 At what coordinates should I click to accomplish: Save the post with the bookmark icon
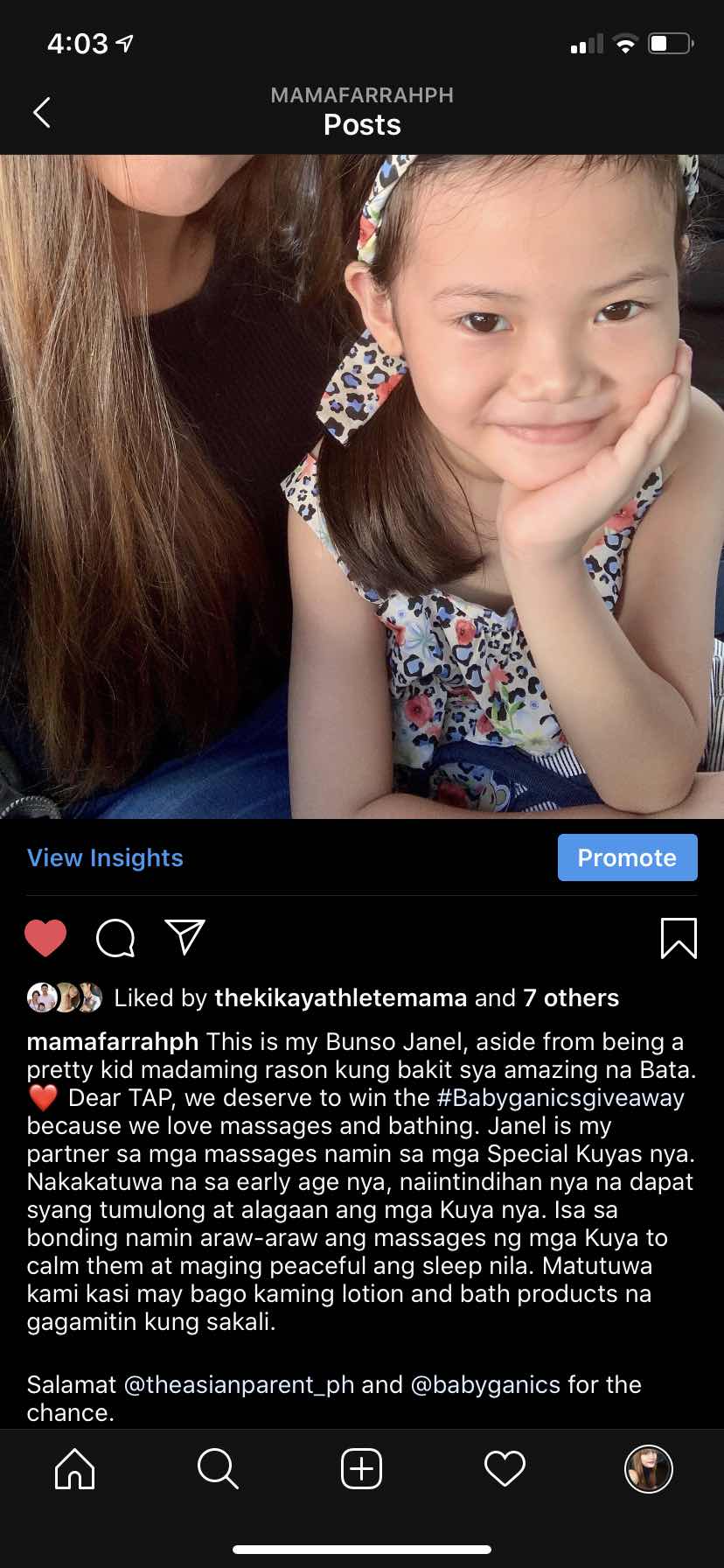tap(678, 938)
